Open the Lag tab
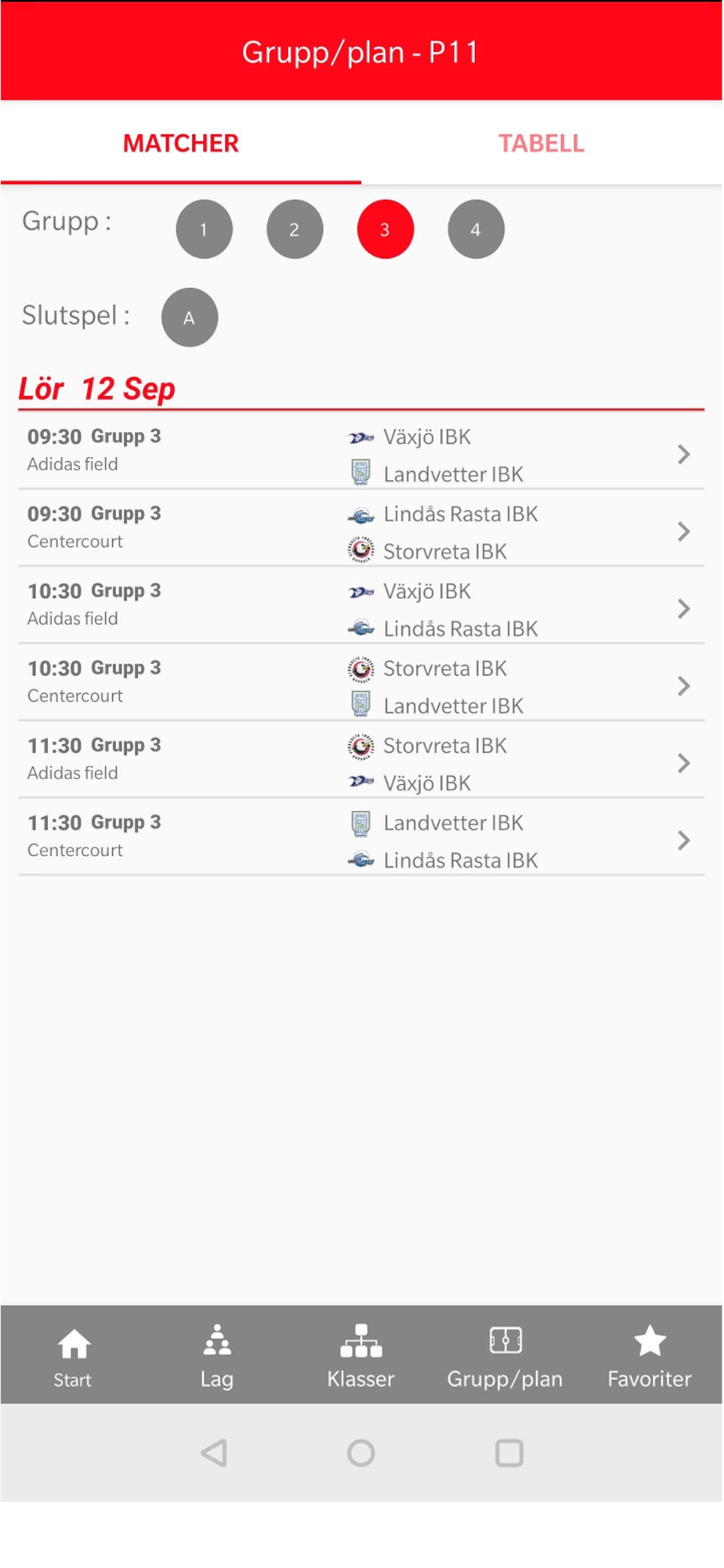 tap(217, 1356)
